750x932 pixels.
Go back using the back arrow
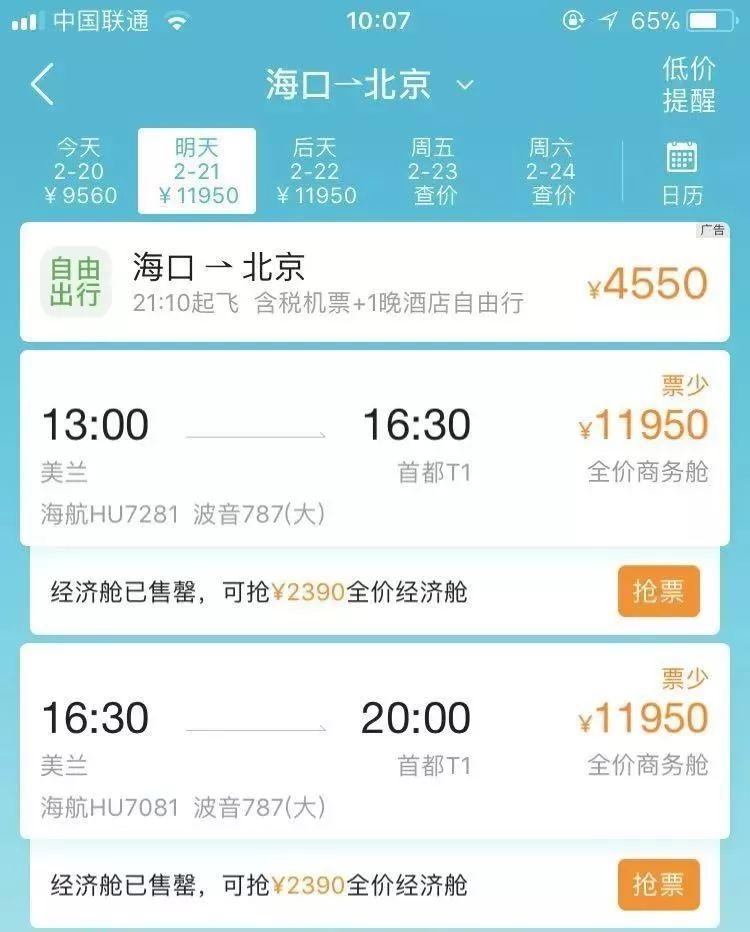pyautogui.click(x=42, y=85)
